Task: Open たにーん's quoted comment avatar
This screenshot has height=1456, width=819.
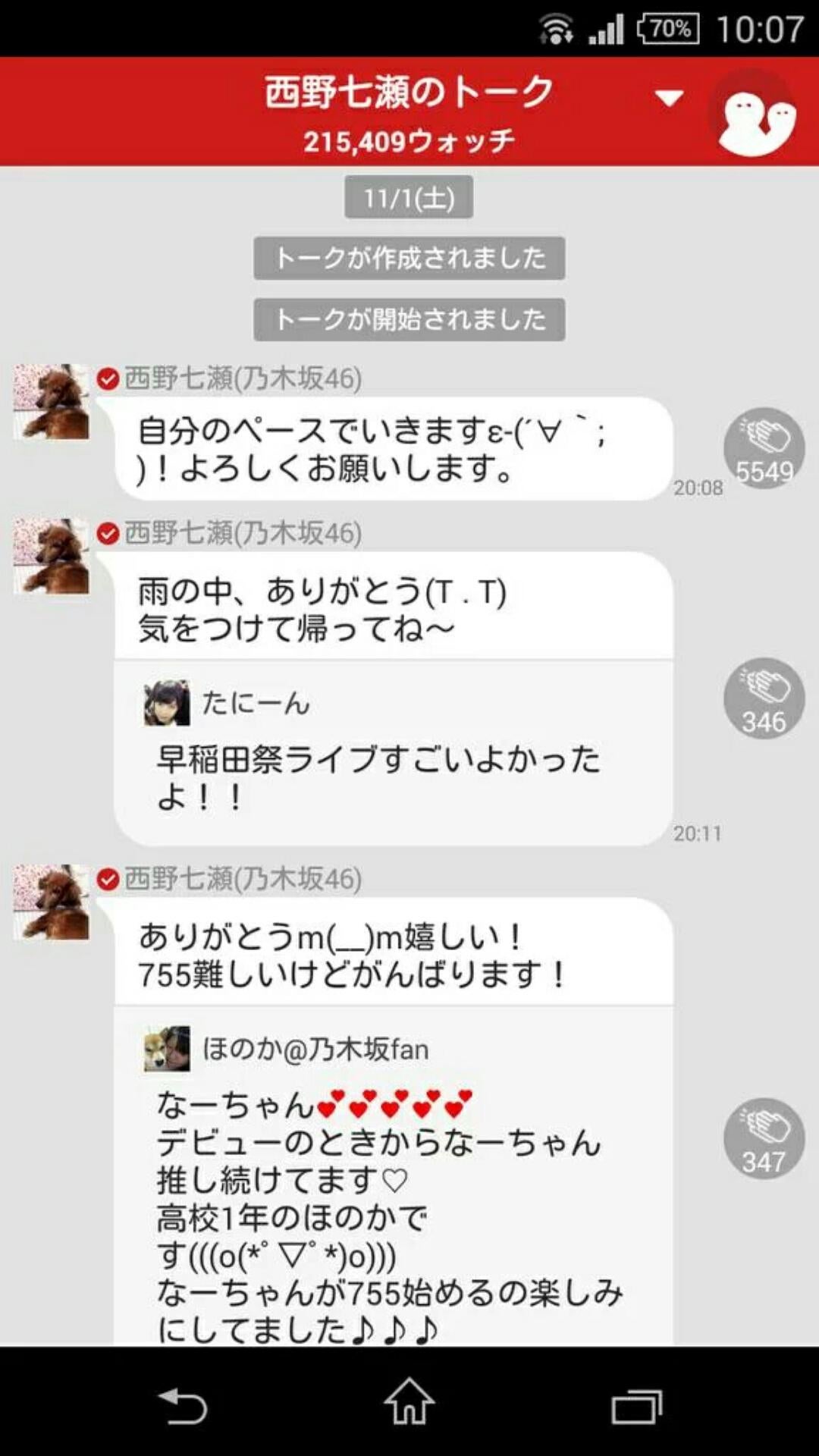Action: click(x=167, y=703)
